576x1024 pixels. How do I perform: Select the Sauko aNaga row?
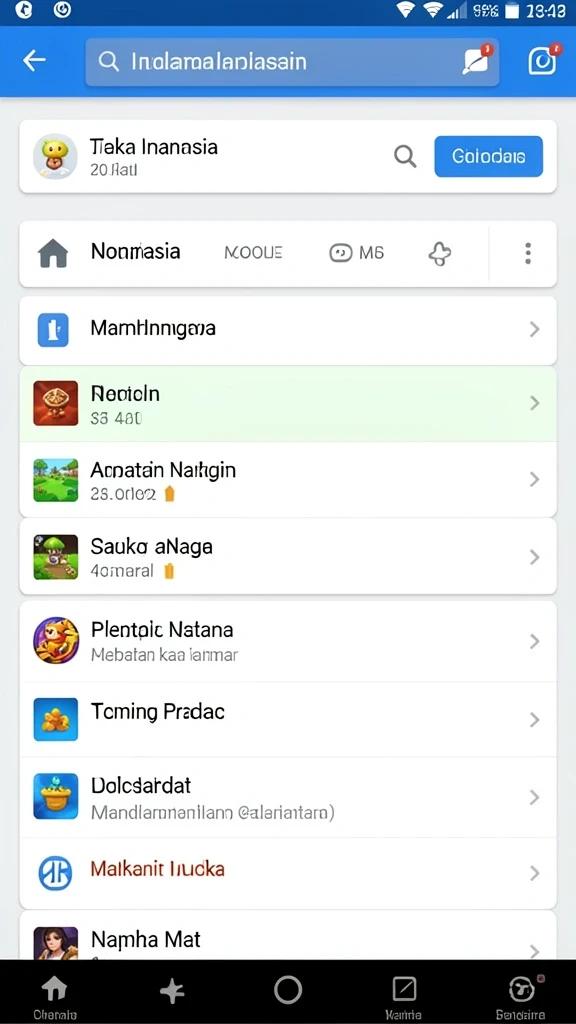[288, 556]
